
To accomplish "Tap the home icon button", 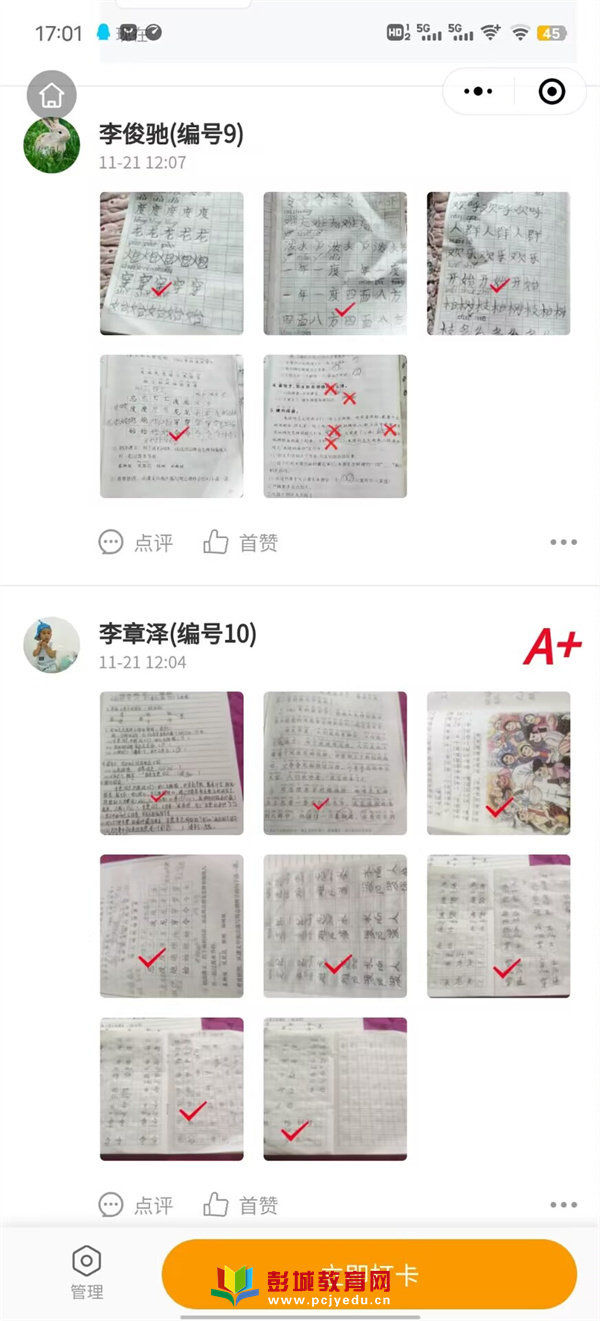I will (52, 96).
